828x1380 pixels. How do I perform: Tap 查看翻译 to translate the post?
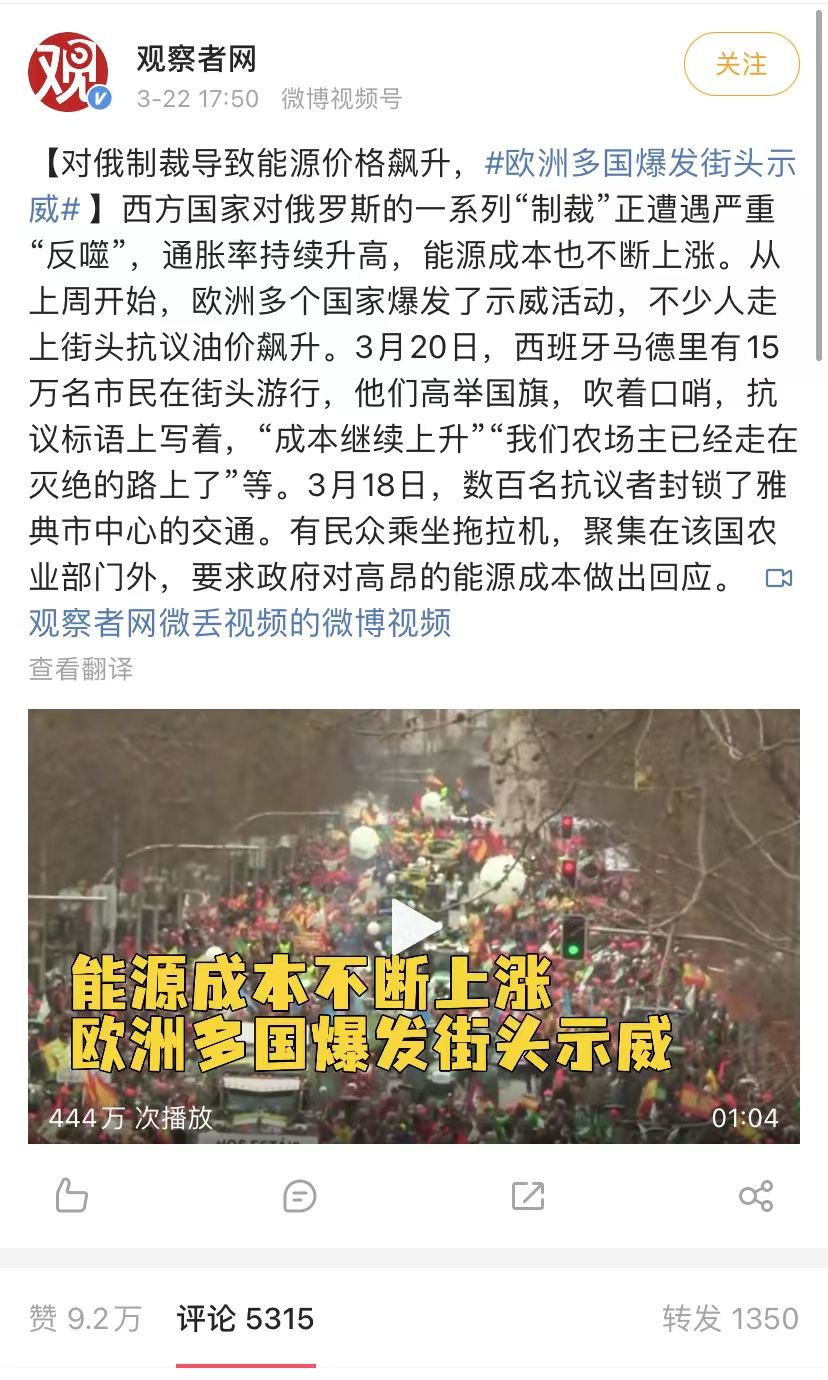tap(81, 668)
